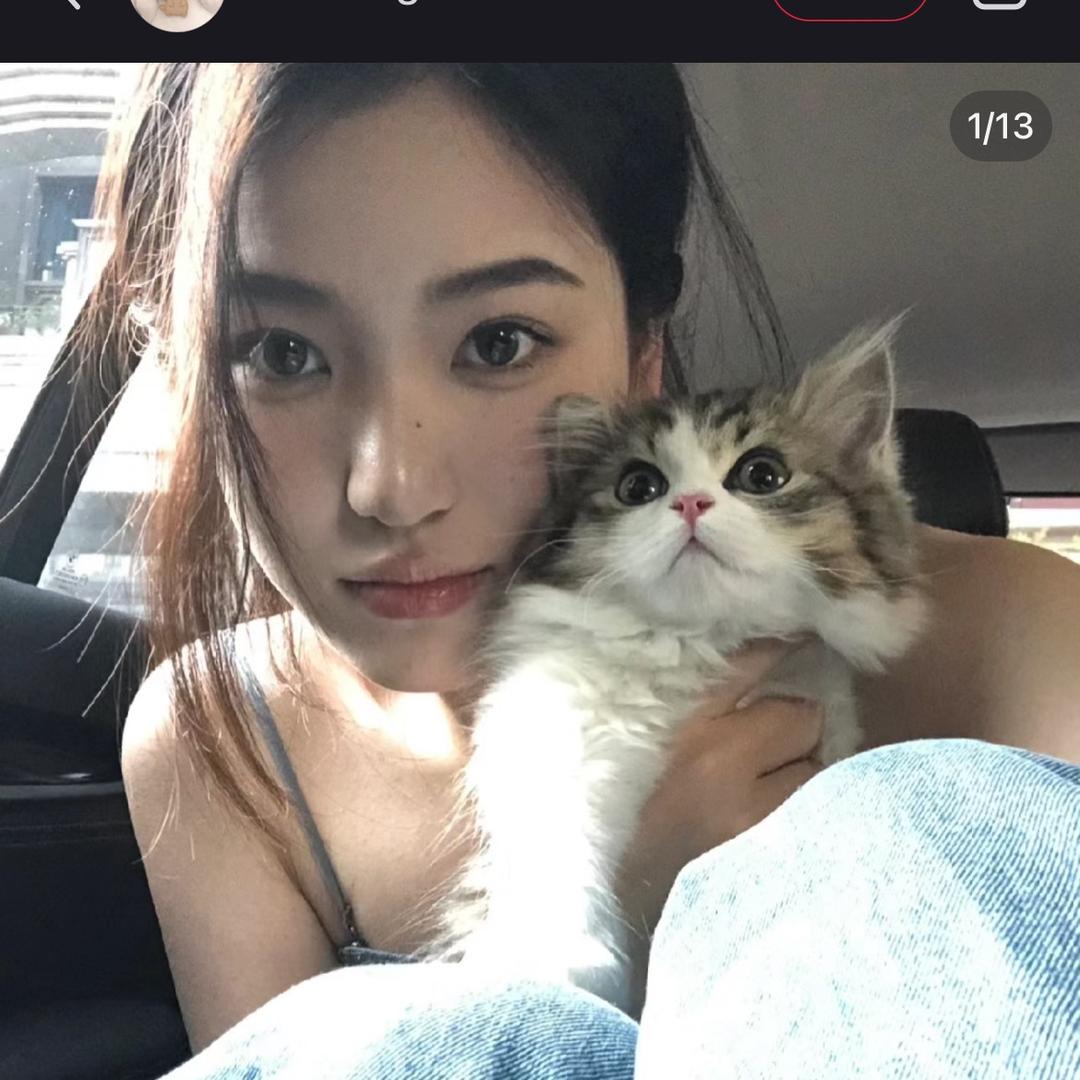This screenshot has height=1080, width=1080.
Task: Open the post photo in full view
Action: point(540,570)
